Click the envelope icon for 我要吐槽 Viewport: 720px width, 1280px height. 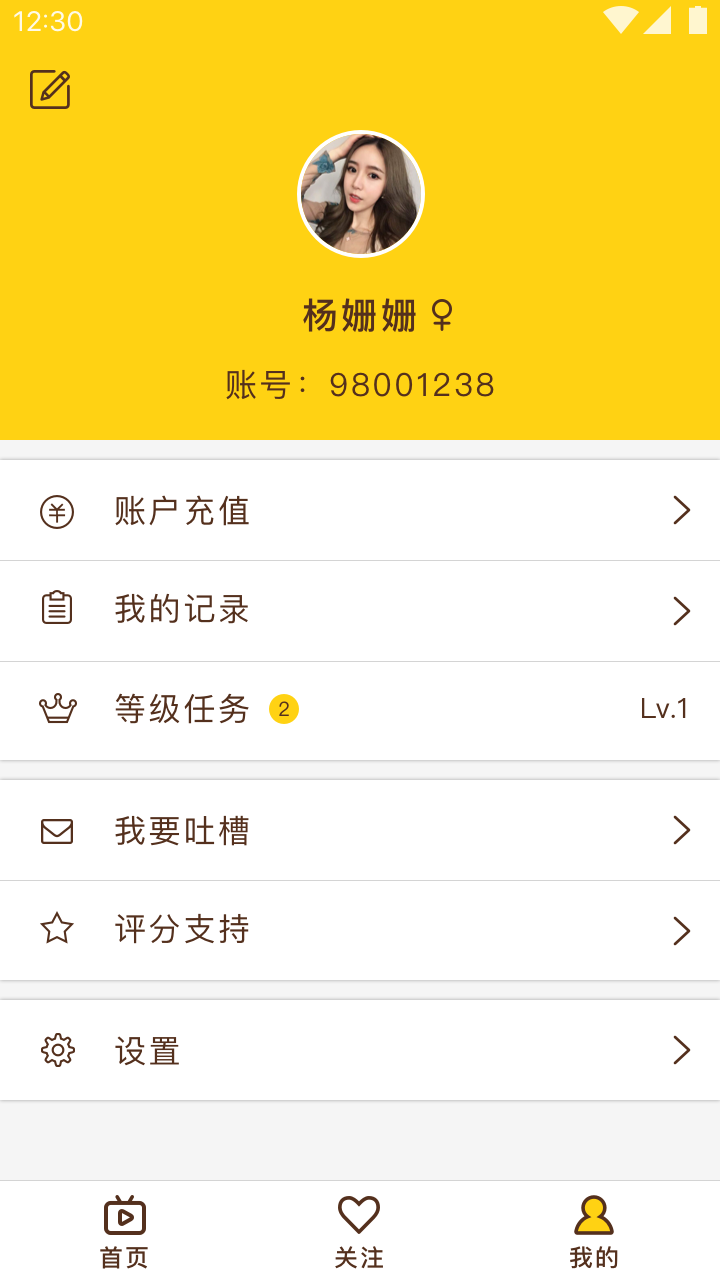pos(57,830)
